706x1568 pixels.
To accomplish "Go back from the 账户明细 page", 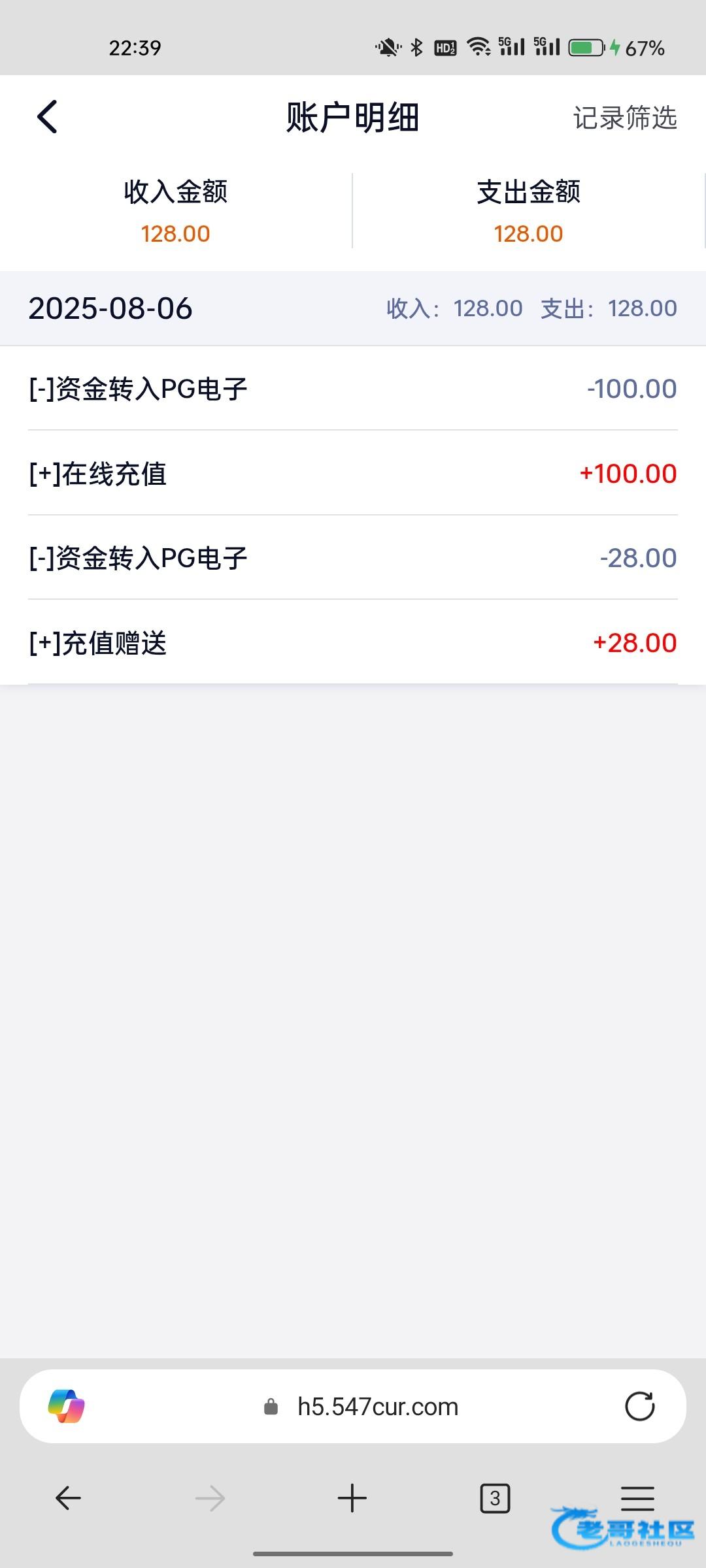I will tap(47, 118).
